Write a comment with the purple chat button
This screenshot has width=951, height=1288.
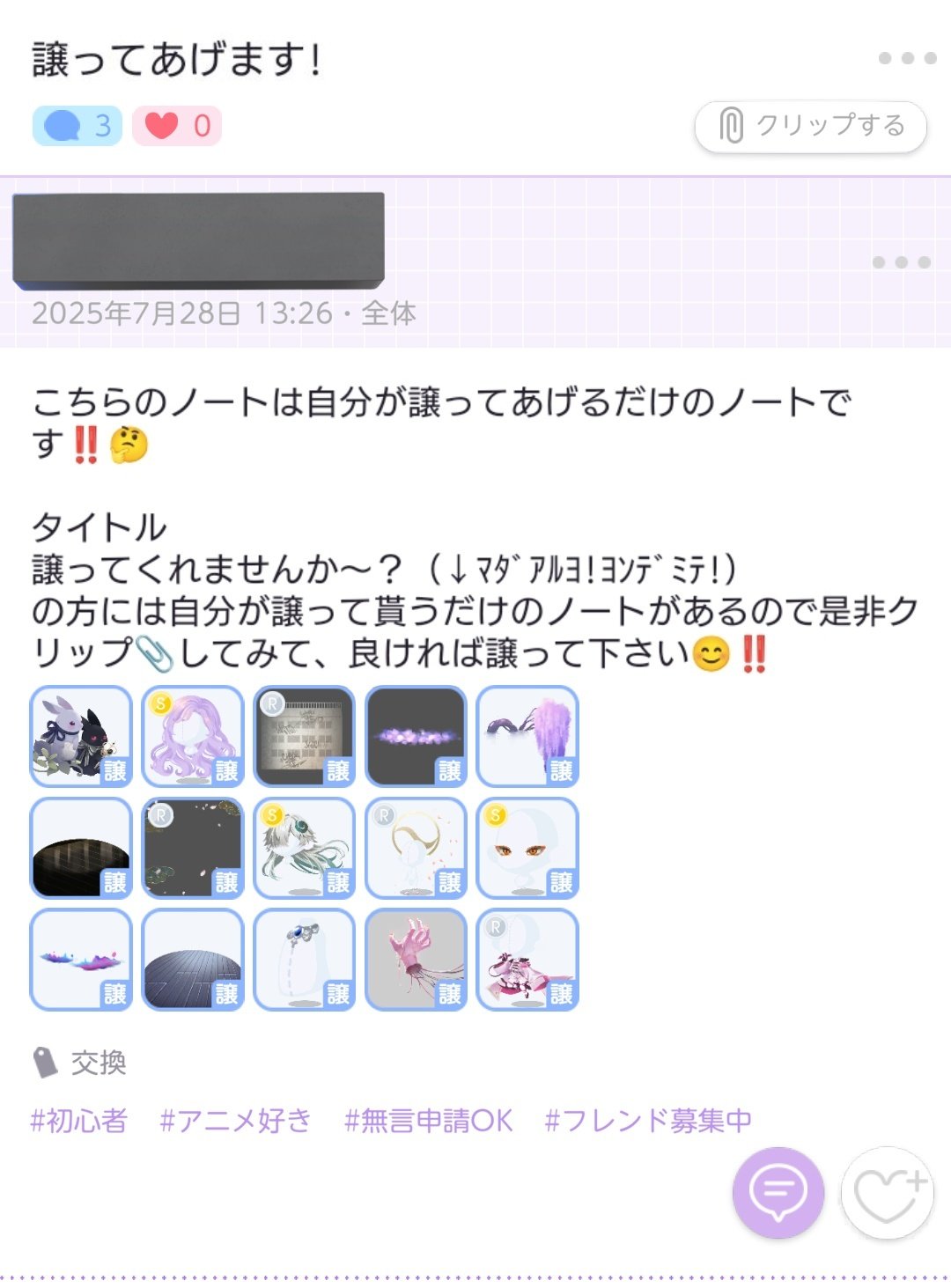778,1192
